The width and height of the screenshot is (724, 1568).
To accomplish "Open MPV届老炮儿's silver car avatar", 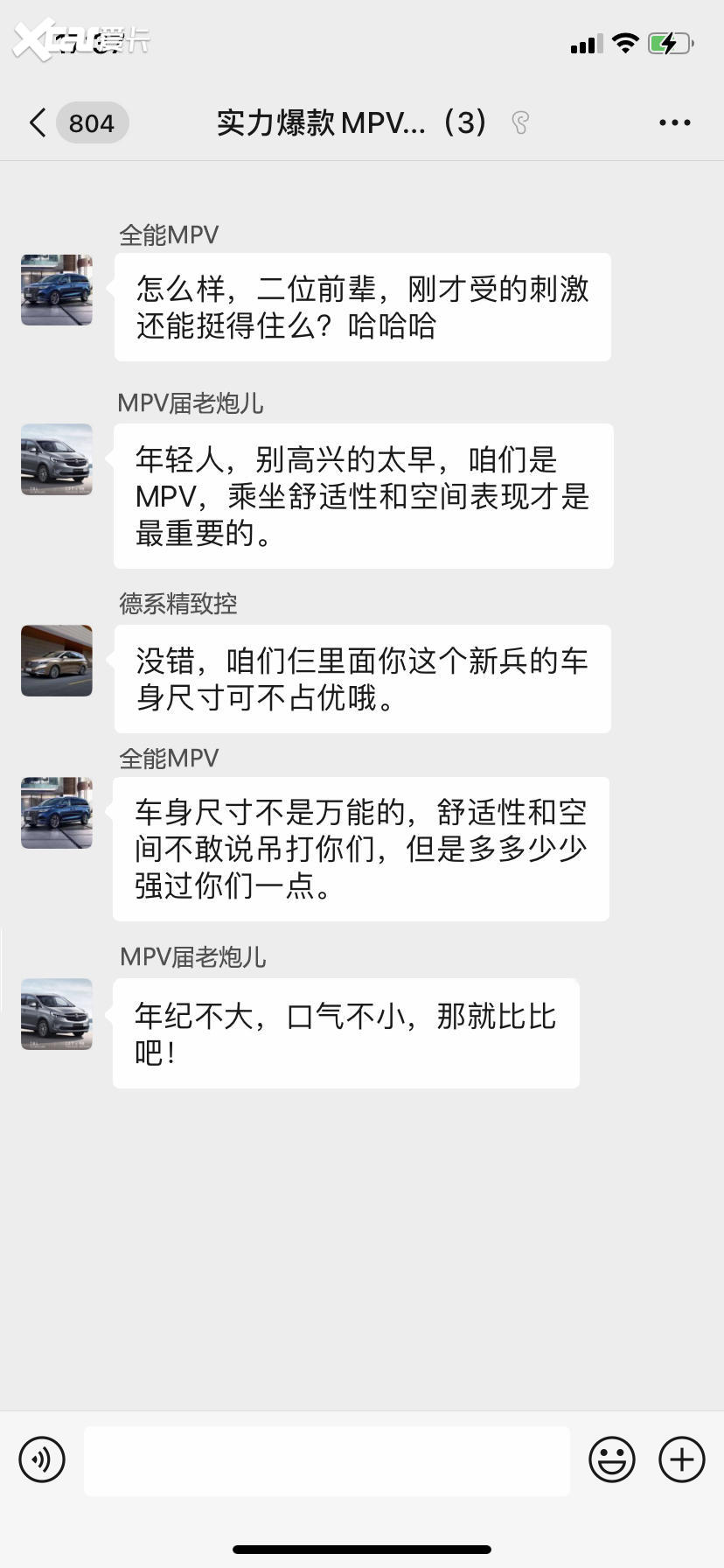I will 56,459.
